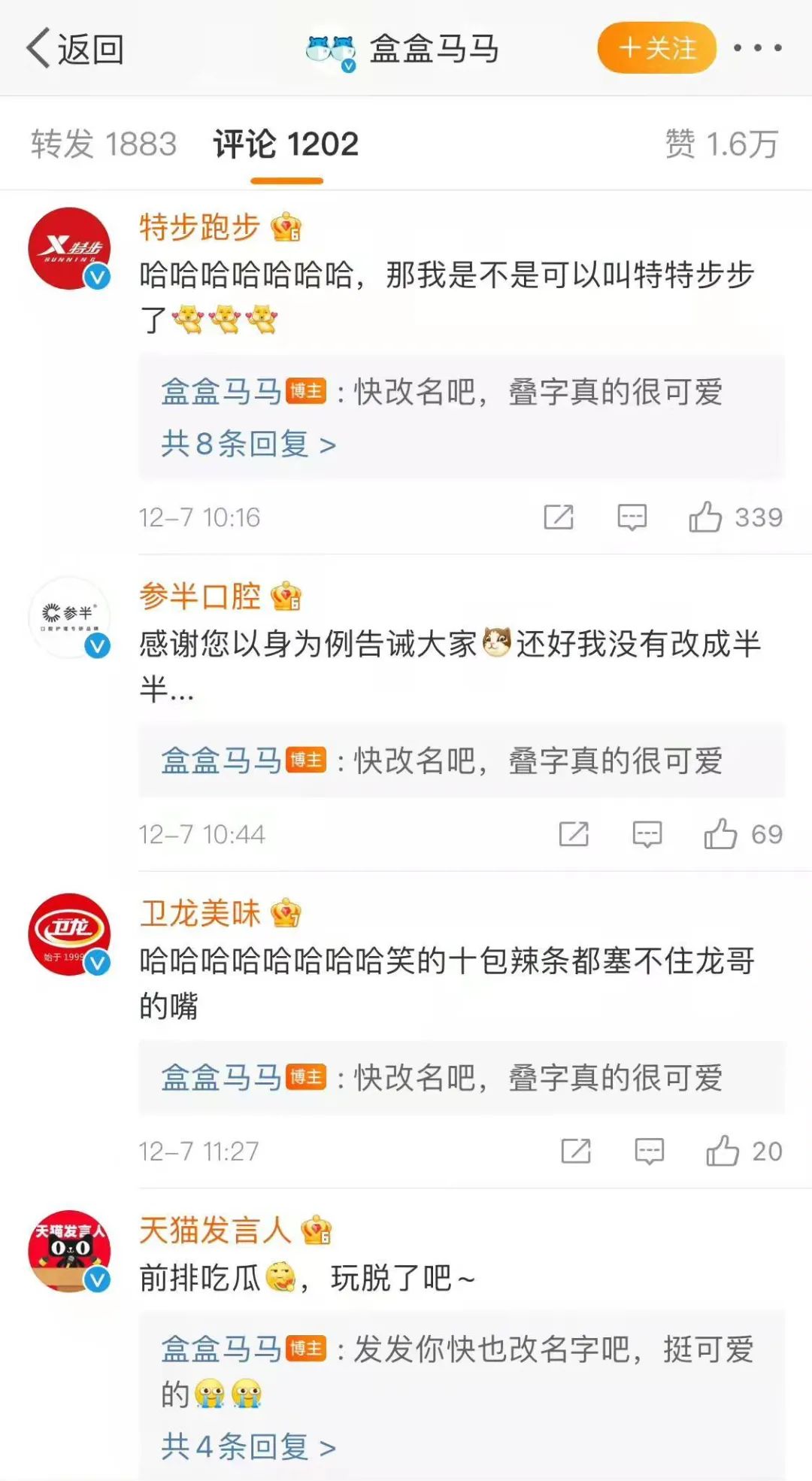Viewport: 812px width, 1481px height.
Task: Open 卫龙美味's profile avatar
Action: coord(69,934)
